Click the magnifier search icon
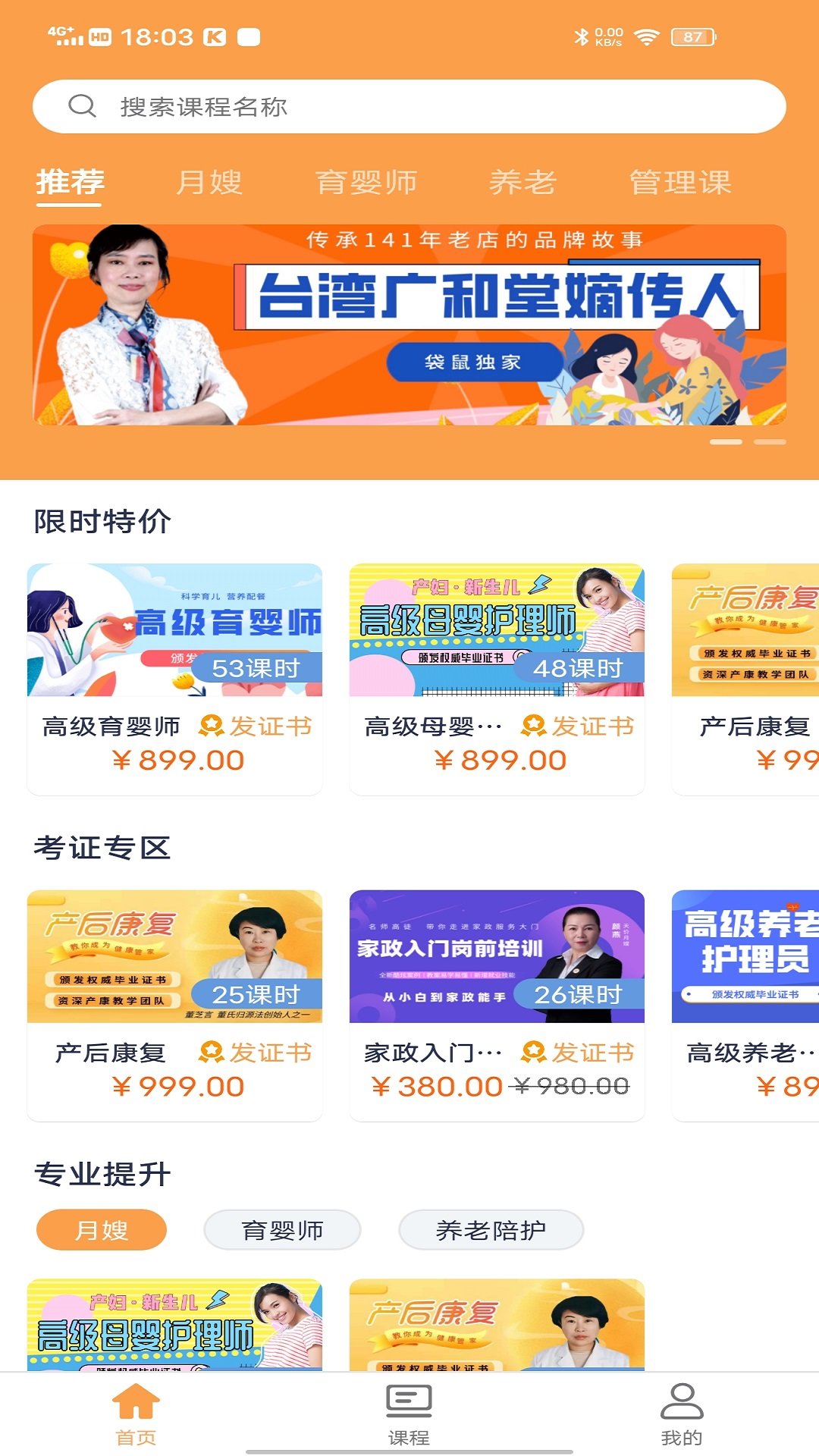 [x=82, y=106]
